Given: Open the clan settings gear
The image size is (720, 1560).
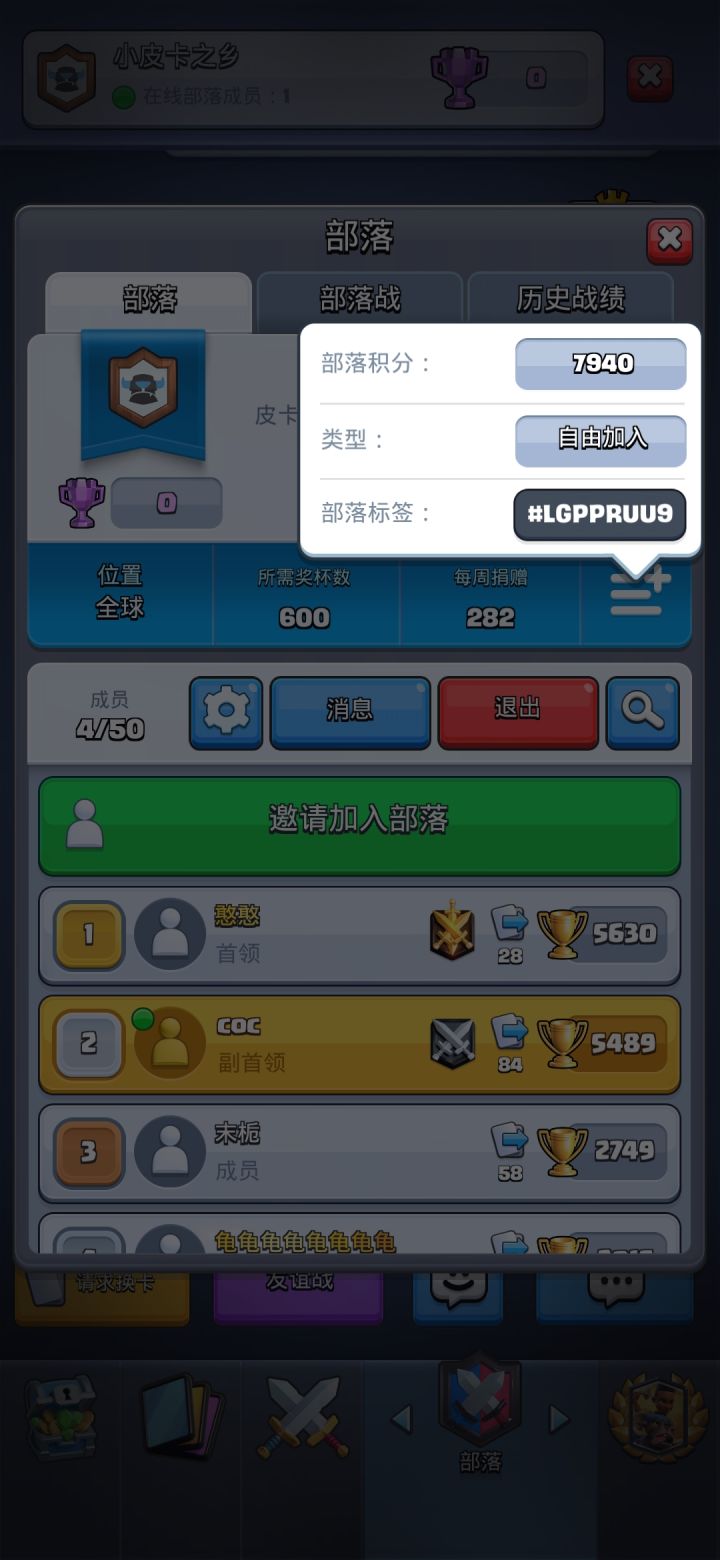Looking at the screenshot, I should click(225, 712).
